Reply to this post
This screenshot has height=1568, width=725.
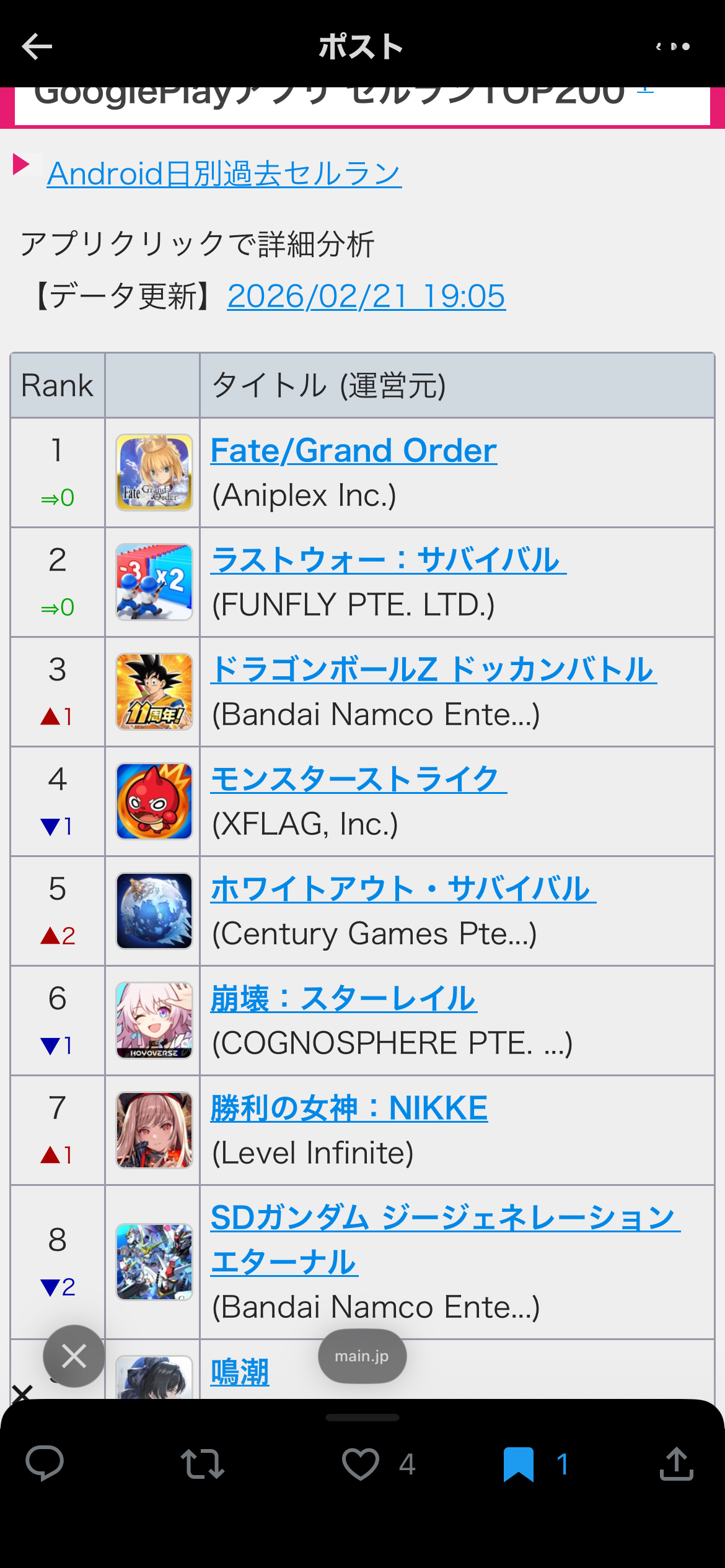point(45,1464)
